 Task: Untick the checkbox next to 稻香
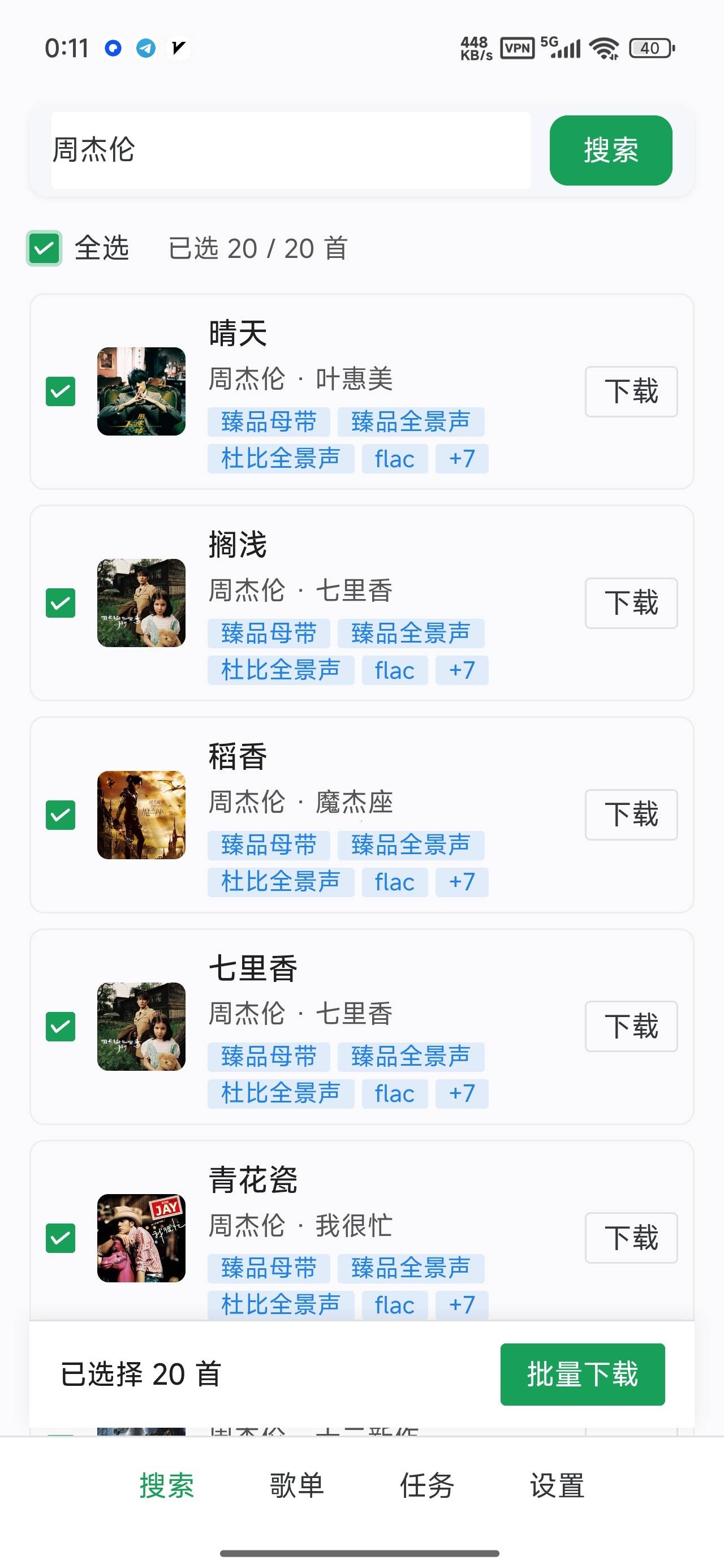click(x=61, y=815)
